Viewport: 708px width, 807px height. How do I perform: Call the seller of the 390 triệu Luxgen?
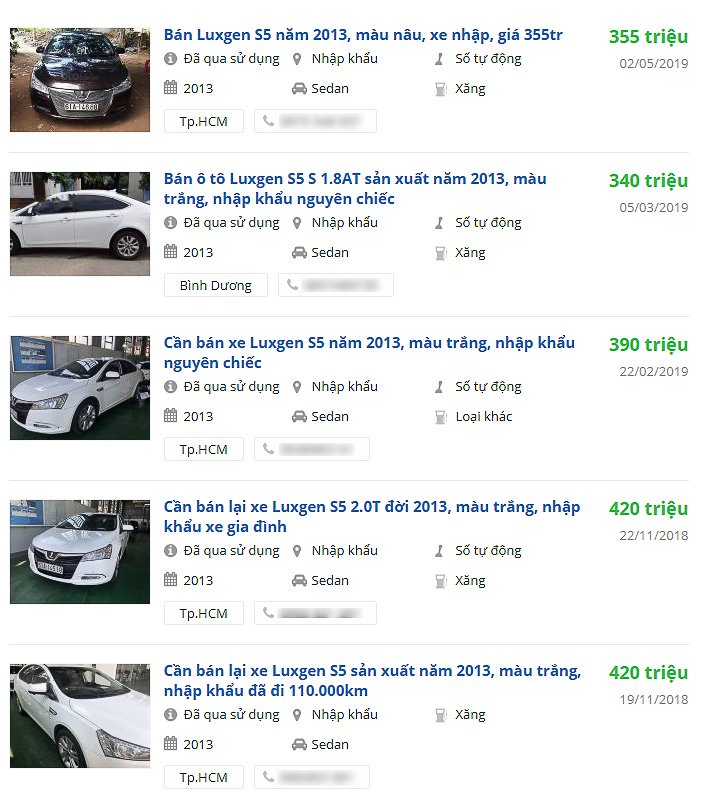tap(312, 449)
